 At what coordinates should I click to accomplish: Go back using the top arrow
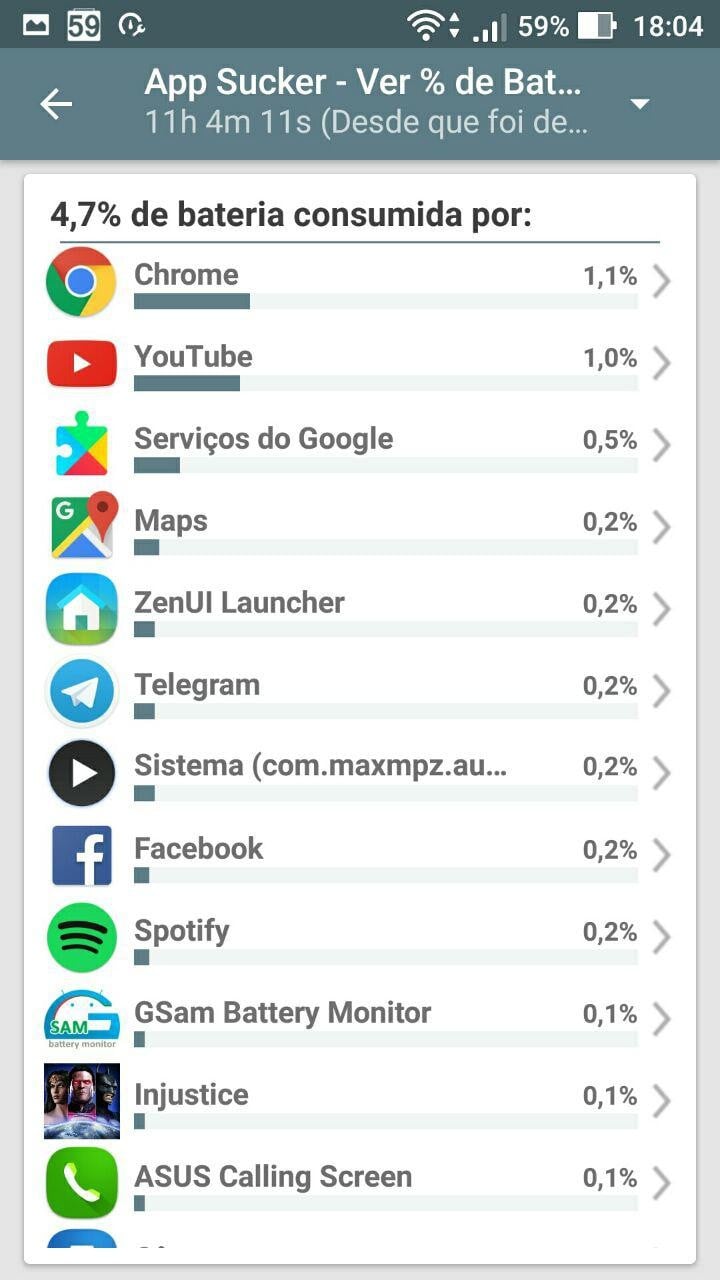[56, 104]
